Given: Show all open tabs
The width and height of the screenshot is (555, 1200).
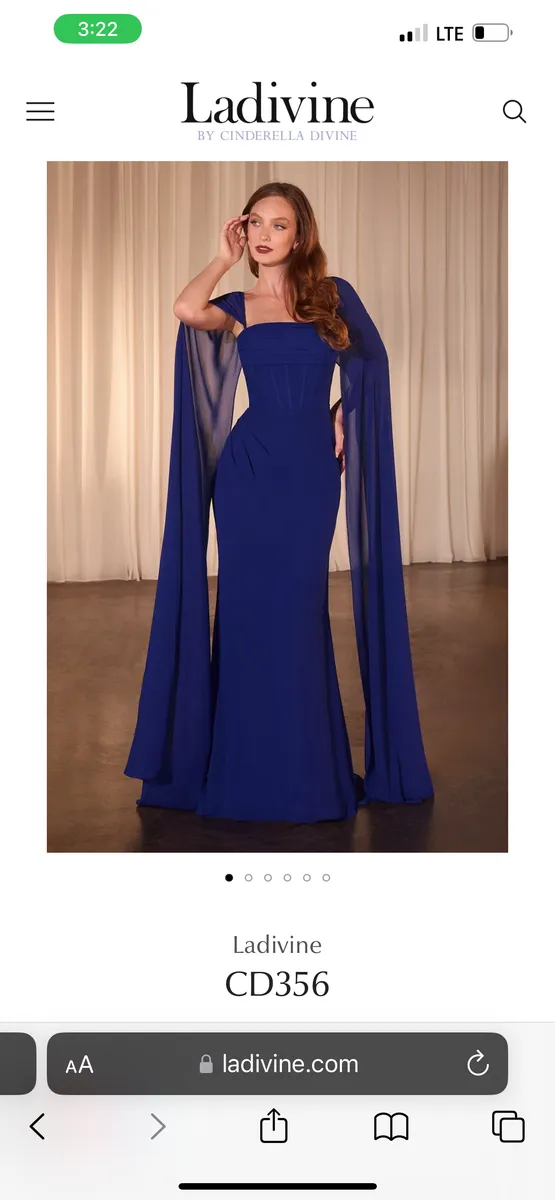Looking at the screenshot, I should tap(508, 1126).
